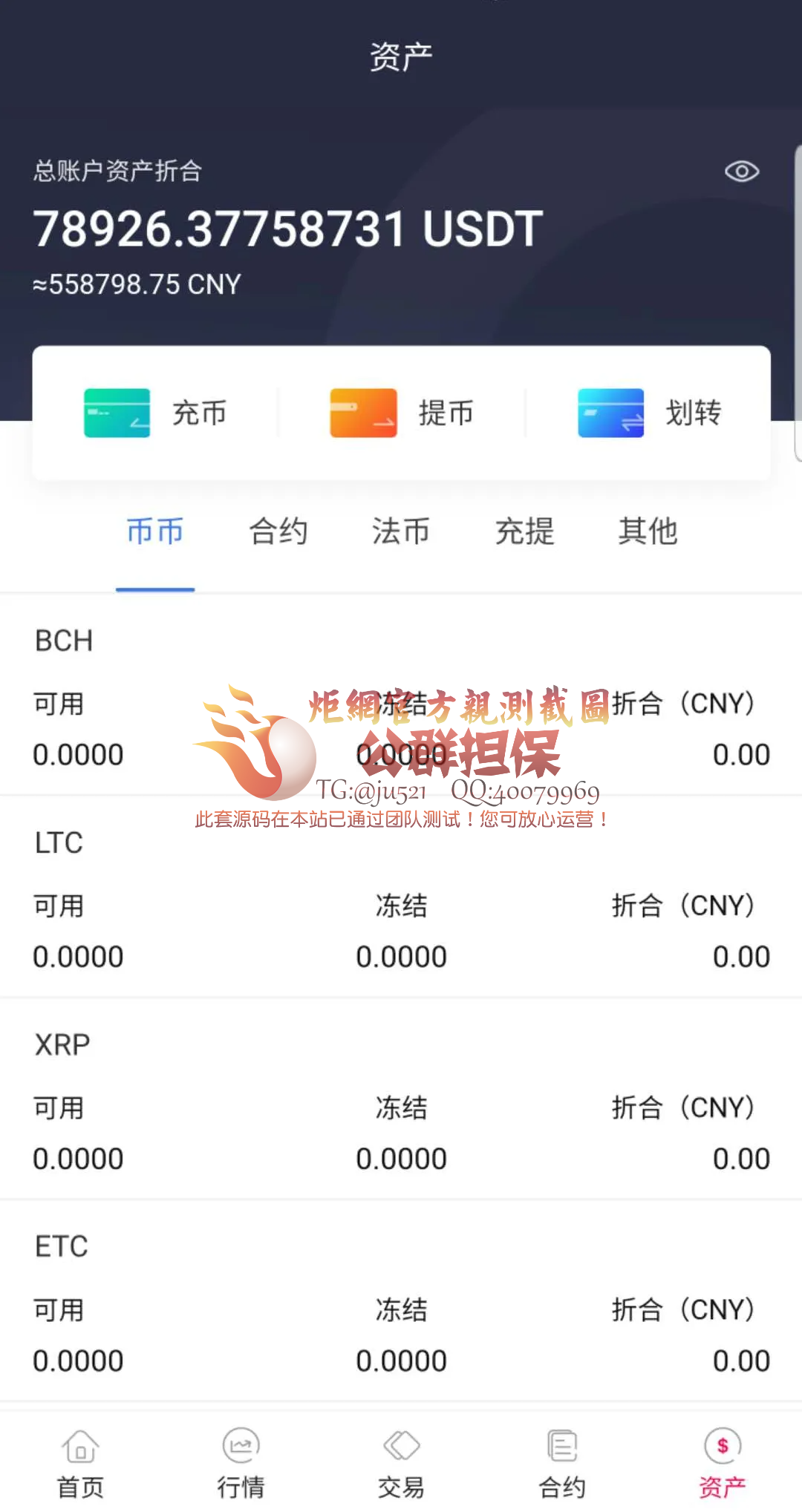Open the BCH asset row

pyautogui.click(x=401, y=698)
